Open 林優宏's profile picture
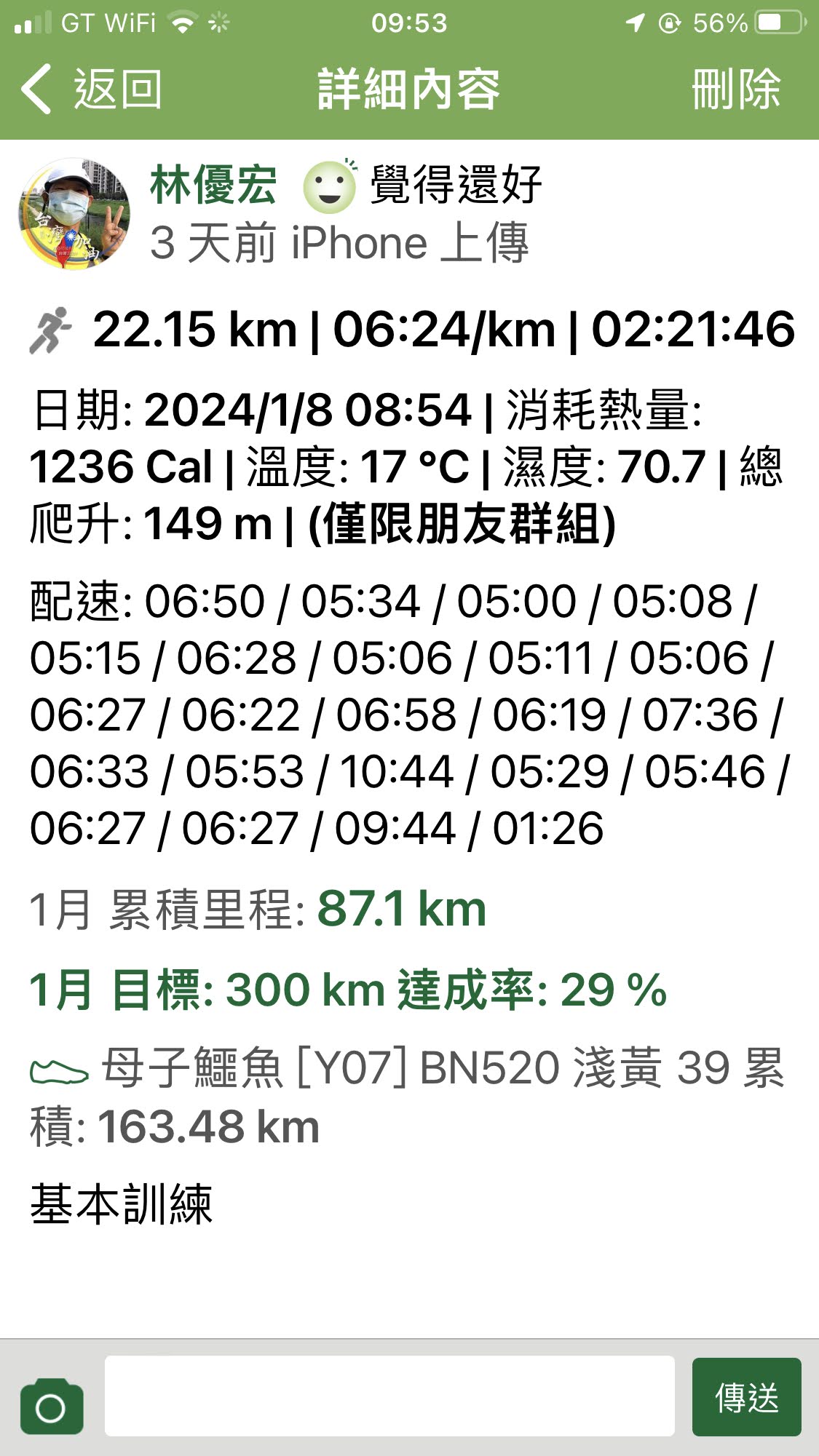 (74, 214)
